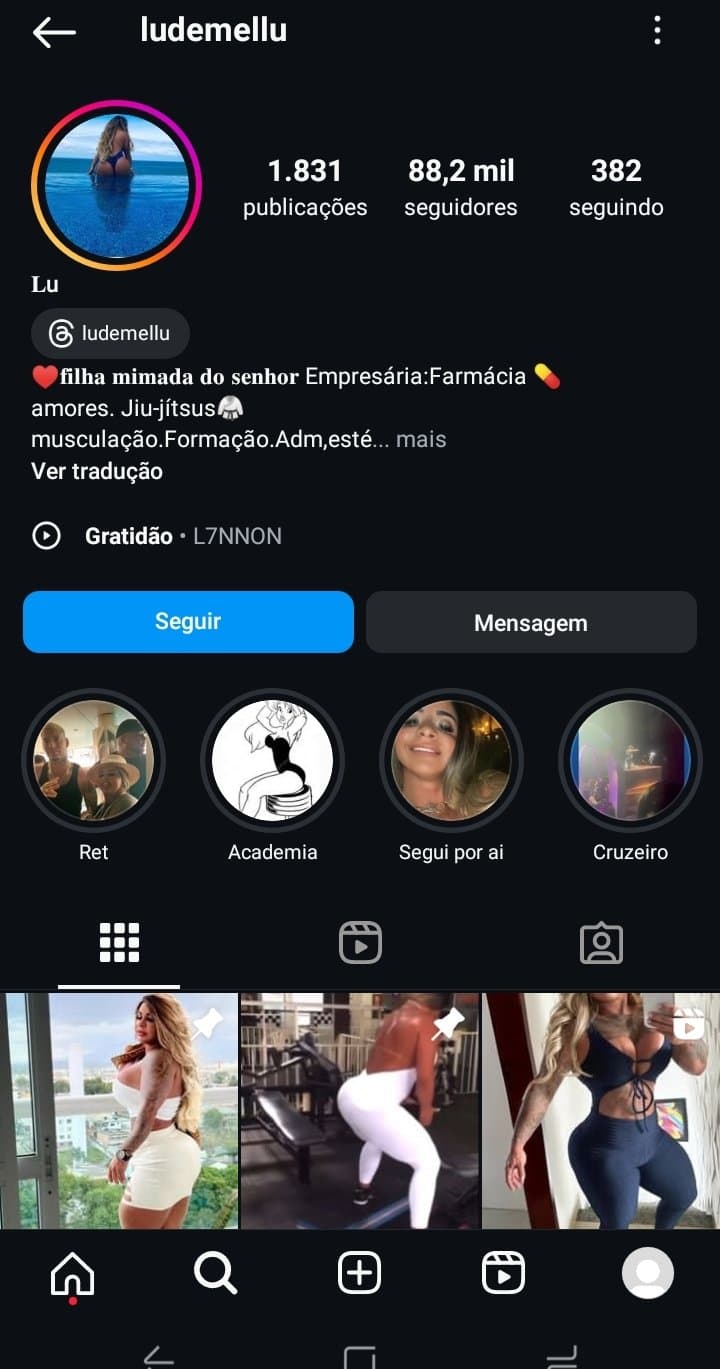Select the tagged photos icon

pyautogui.click(x=600, y=941)
